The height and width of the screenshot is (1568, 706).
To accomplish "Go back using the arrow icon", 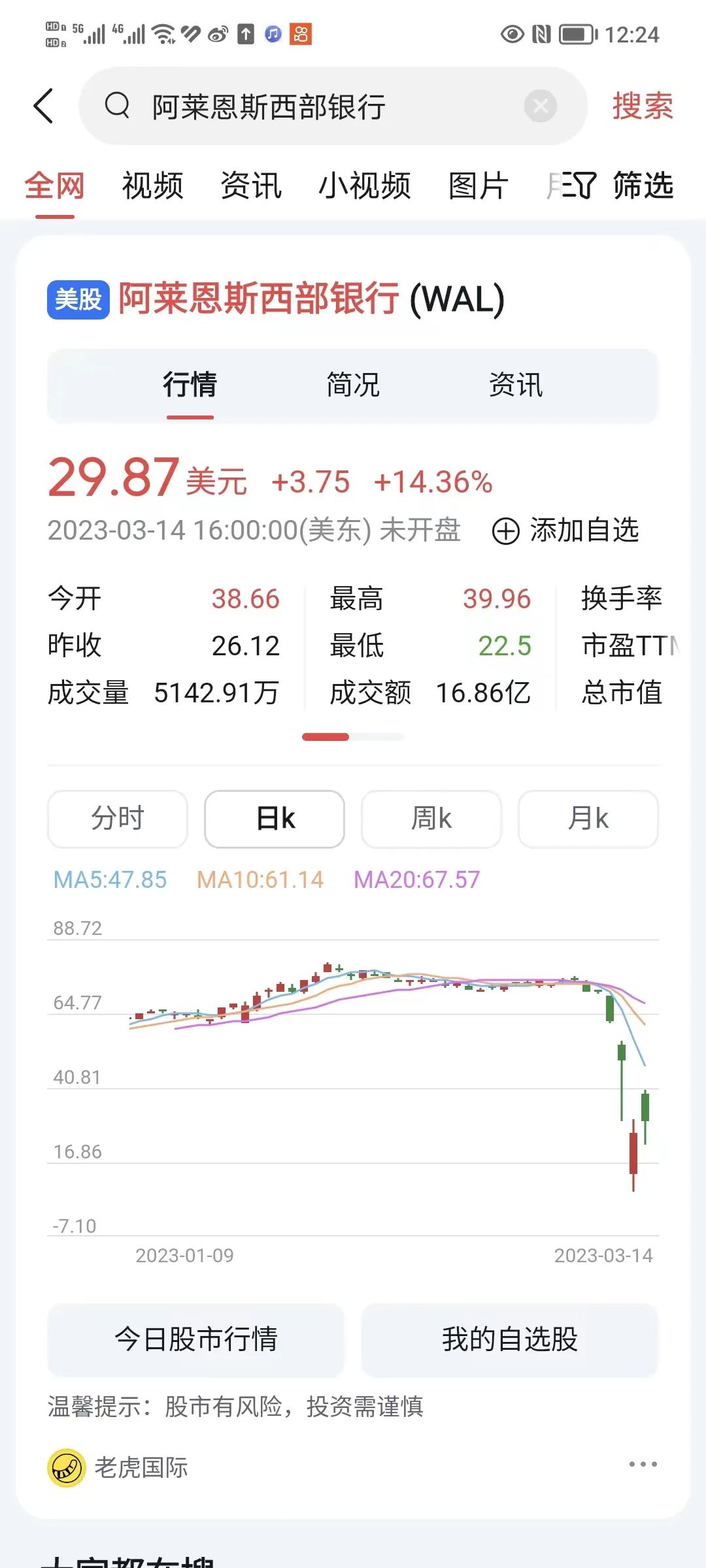I will coord(43,106).
